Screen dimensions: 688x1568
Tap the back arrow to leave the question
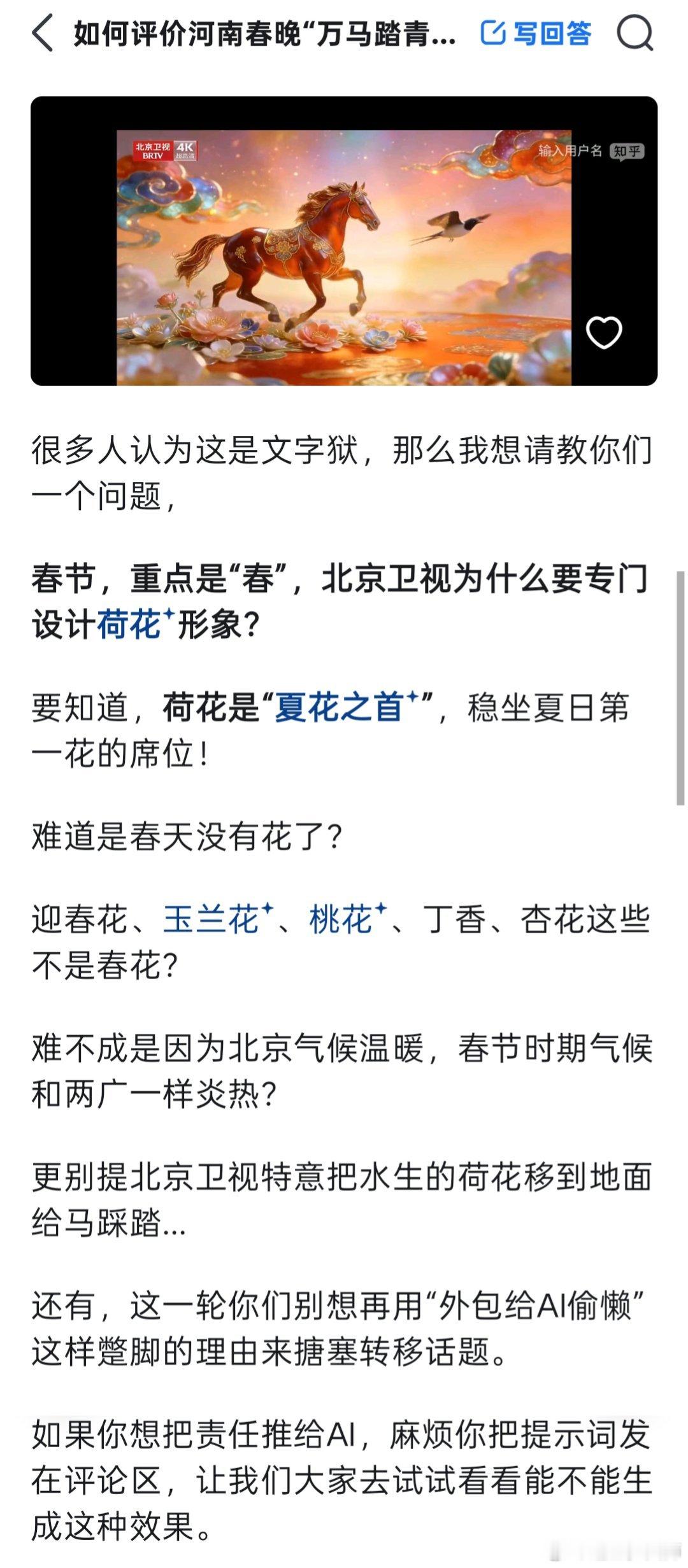43,36
